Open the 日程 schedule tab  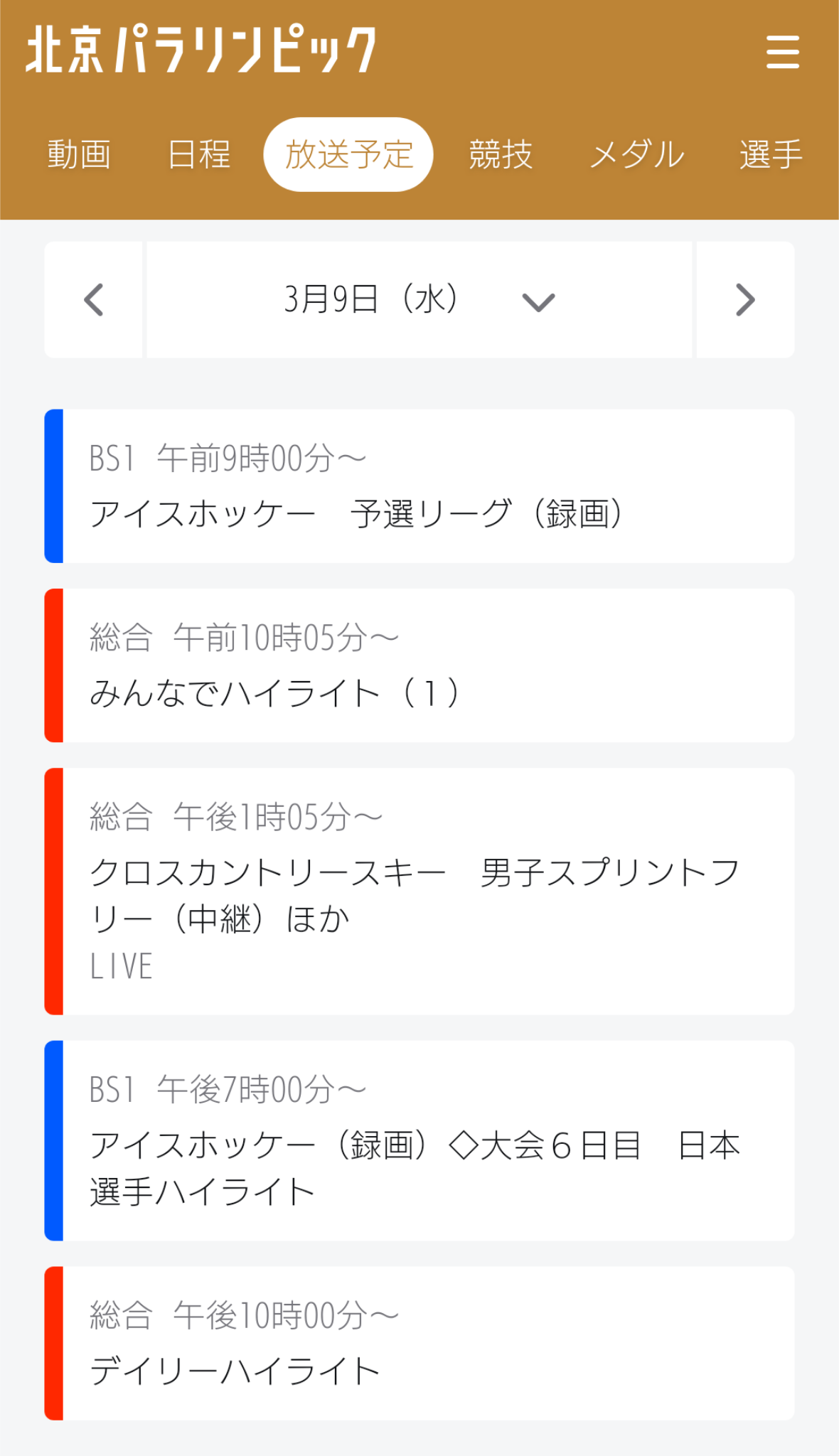pos(200,154)
